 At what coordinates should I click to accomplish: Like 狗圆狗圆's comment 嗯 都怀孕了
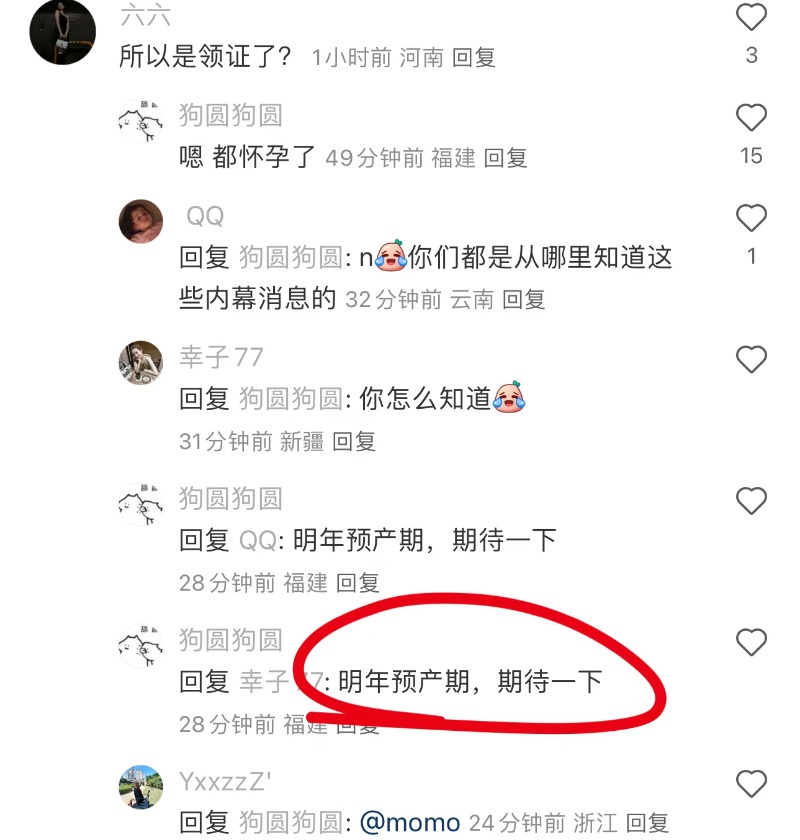[x=751, y=118]
